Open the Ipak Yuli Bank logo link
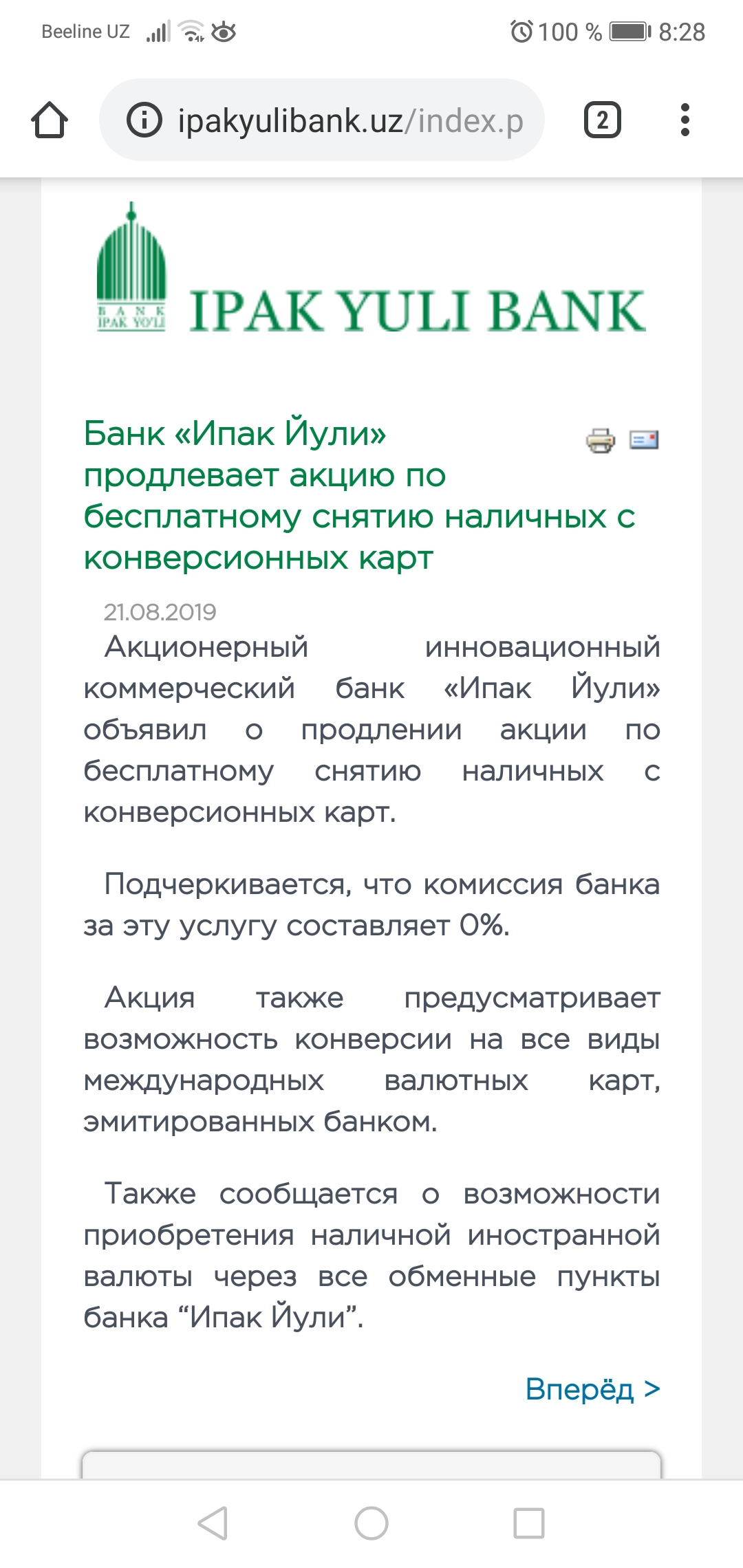This screenshot has height=1568, width=743. click(x=371, y=272)
